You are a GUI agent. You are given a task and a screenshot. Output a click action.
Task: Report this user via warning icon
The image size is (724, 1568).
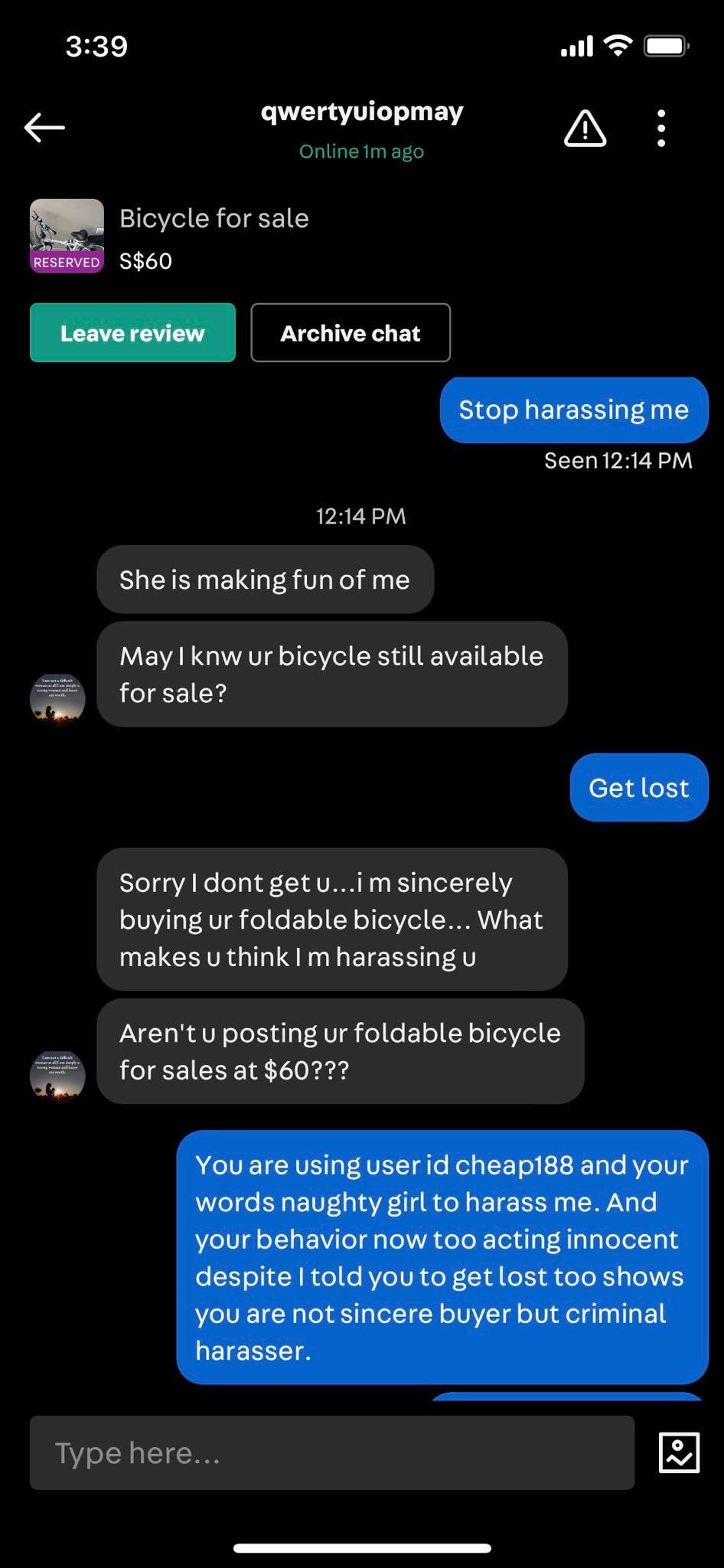(x=585, y=128)
